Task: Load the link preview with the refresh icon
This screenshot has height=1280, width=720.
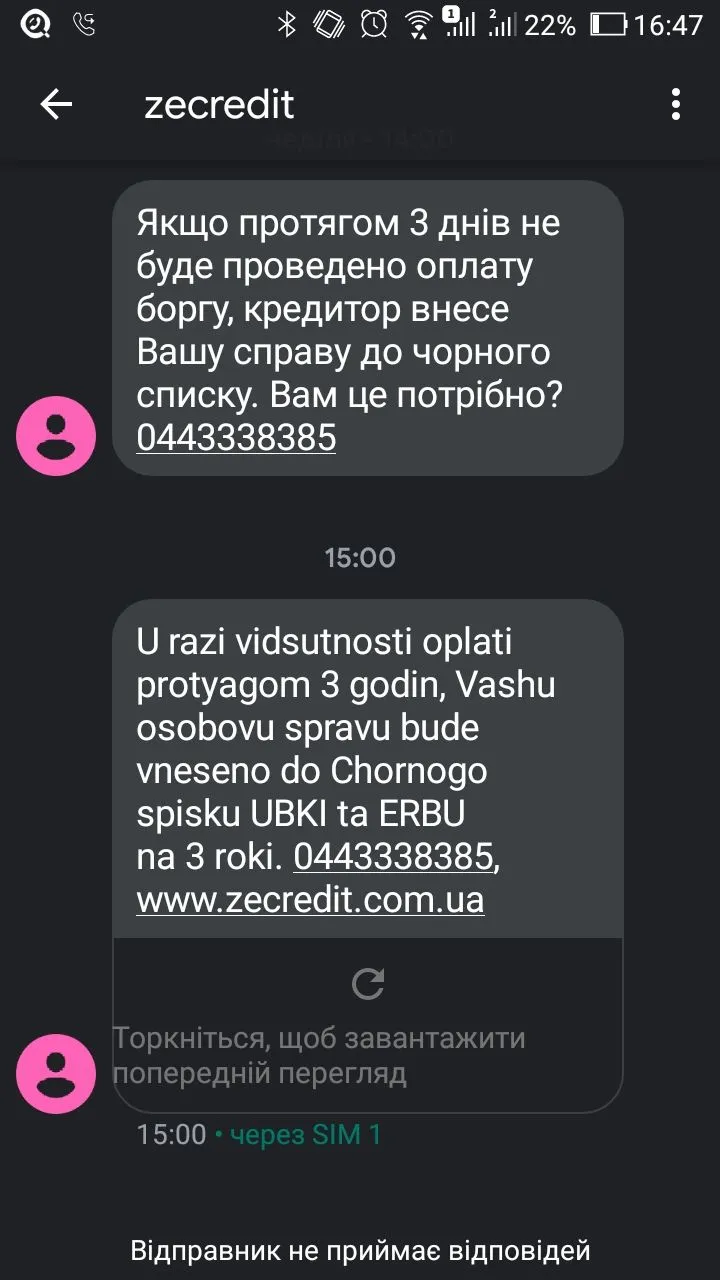Action: pos(368,985)
